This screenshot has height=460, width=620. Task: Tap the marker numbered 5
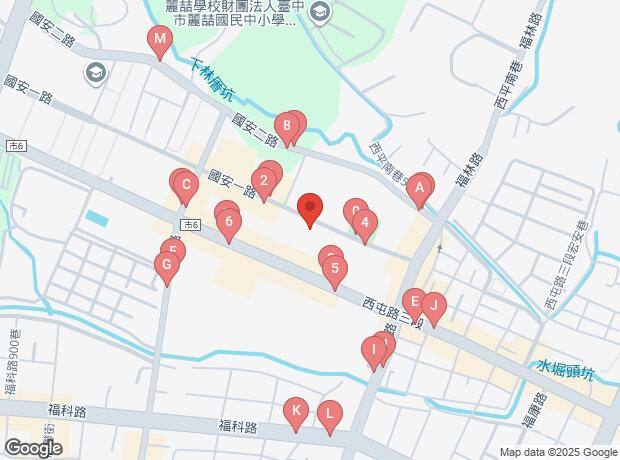click(335, 269)
